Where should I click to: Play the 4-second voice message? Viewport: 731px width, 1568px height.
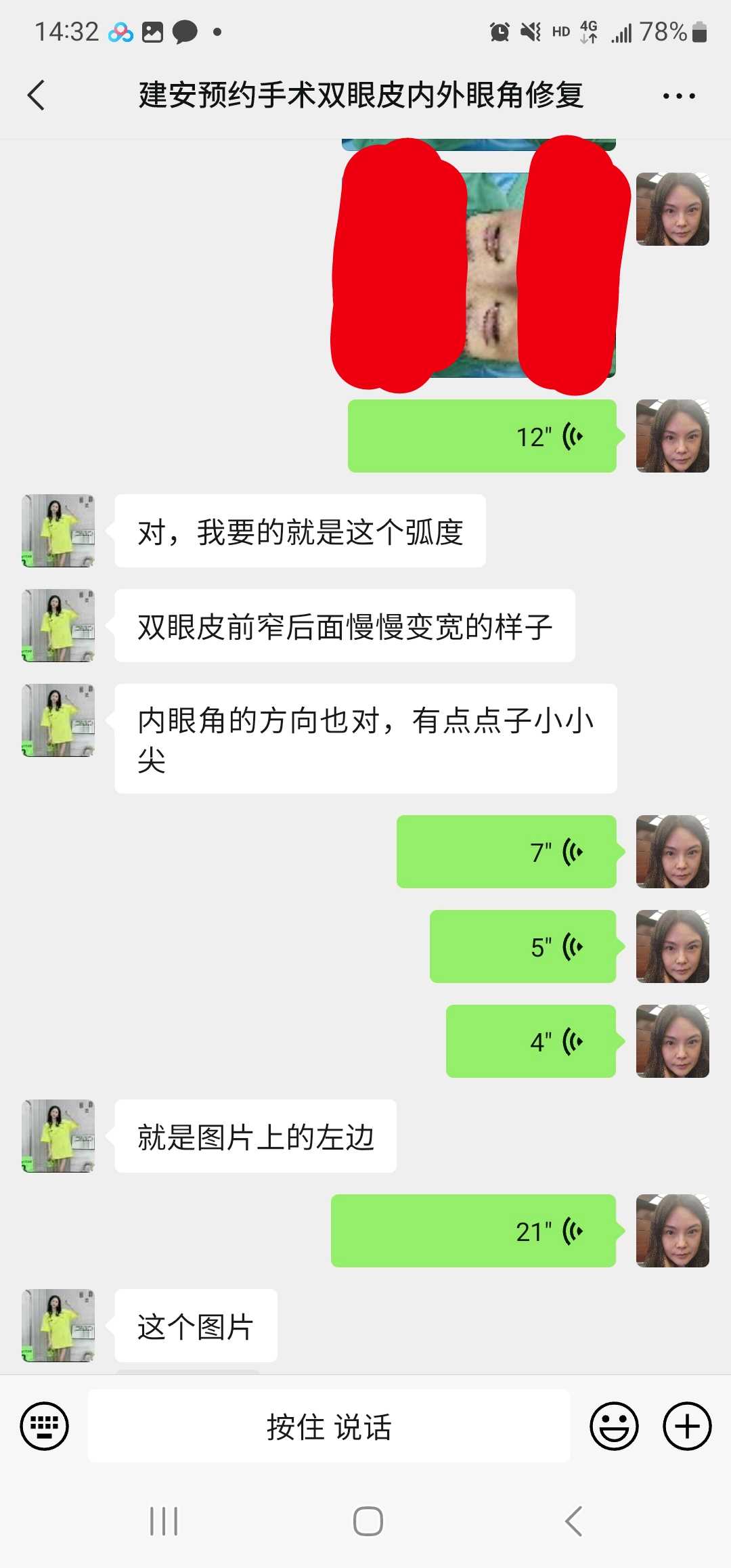(x=531, y=1041)
